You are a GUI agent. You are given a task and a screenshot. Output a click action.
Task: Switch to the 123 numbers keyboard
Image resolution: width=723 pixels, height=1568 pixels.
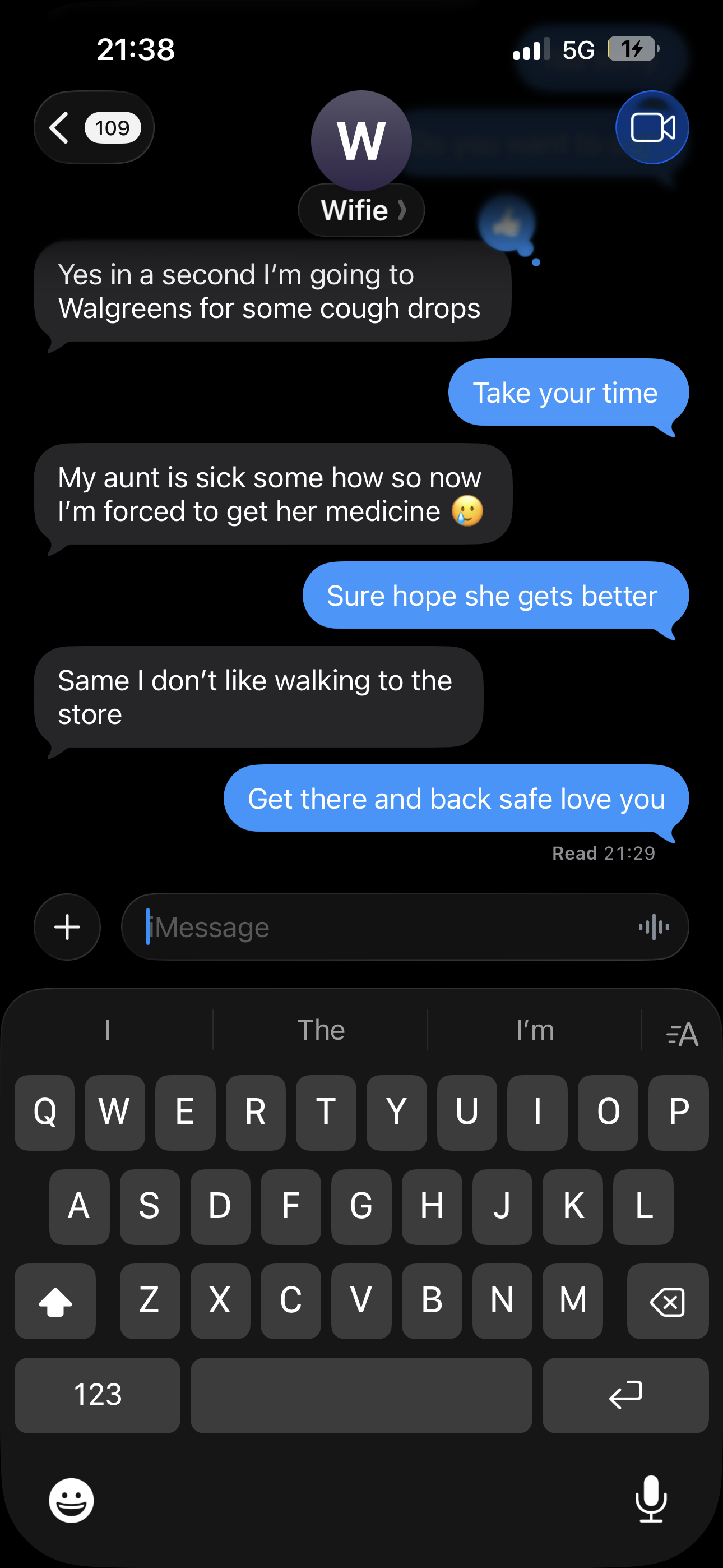pos(98,1395)
